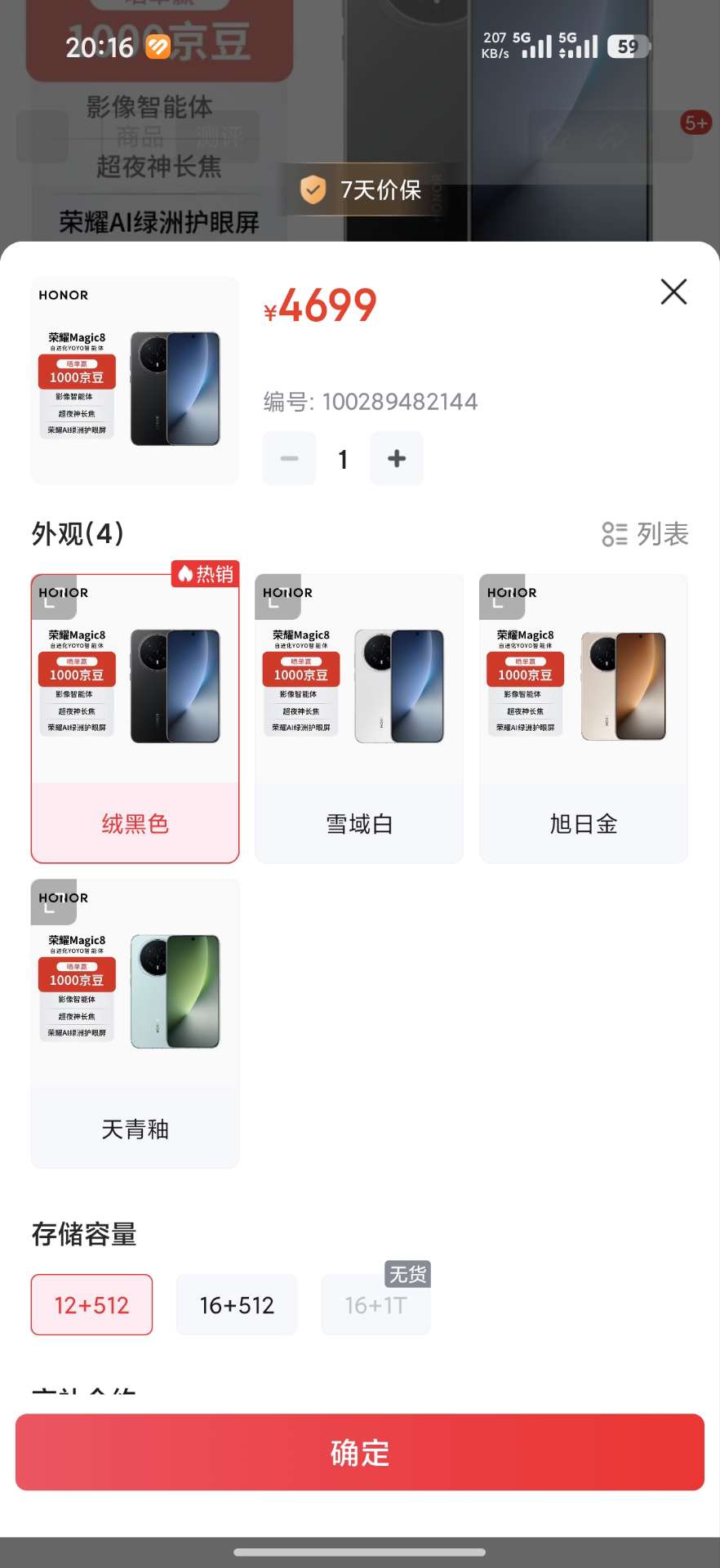Select the 天青釉 color option
This screenshot has width=720, height=1568.
[136, 1129]
